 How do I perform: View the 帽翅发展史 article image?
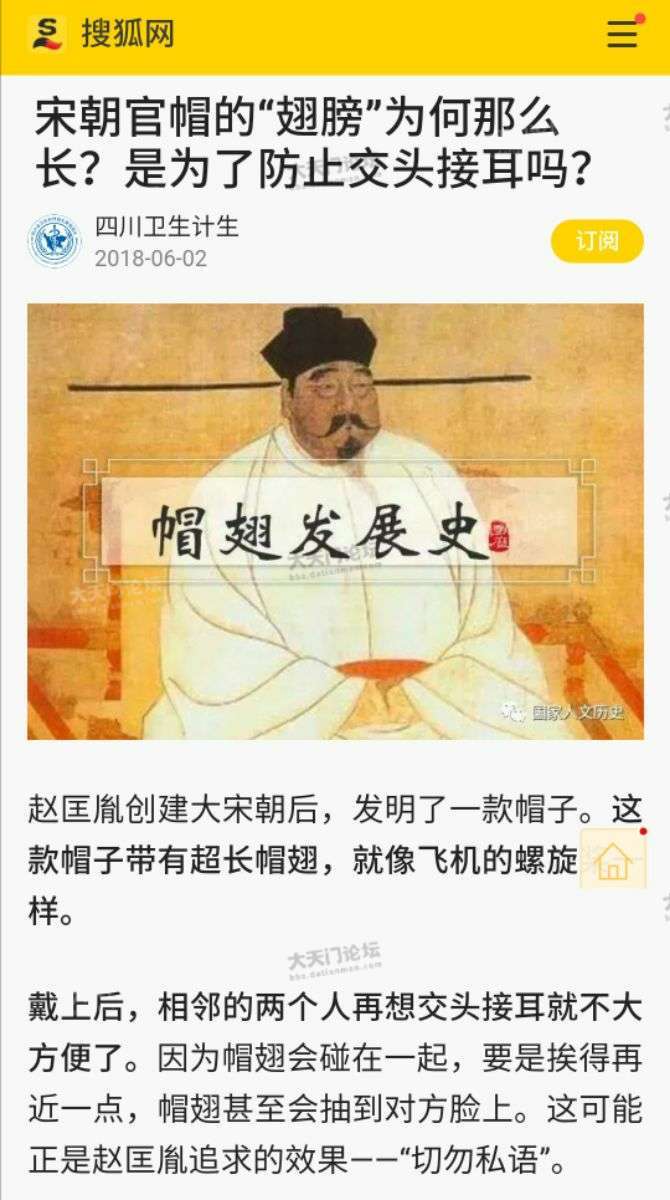coord(335,521)
